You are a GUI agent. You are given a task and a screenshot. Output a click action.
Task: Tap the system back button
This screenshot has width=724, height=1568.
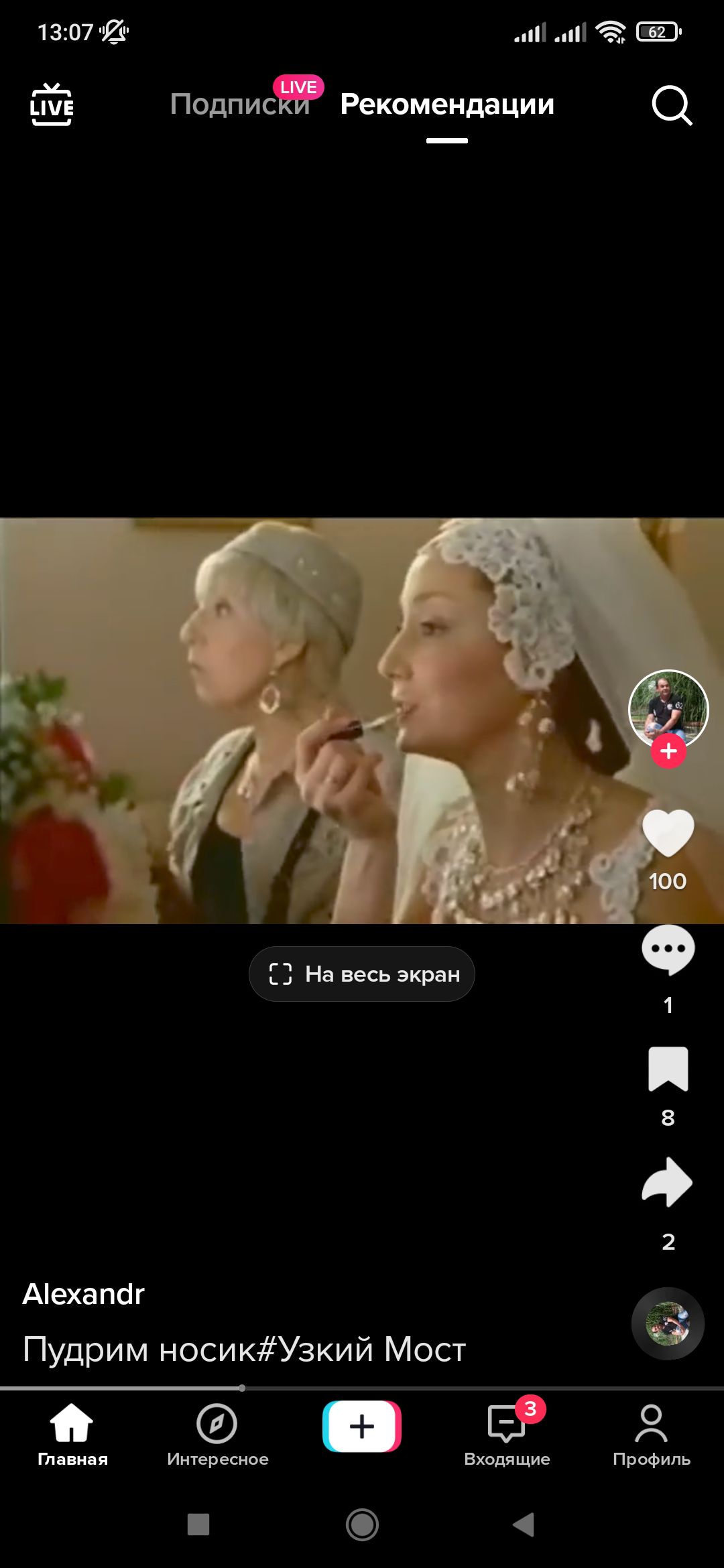pyautogui.click(x=524, y=1524)
